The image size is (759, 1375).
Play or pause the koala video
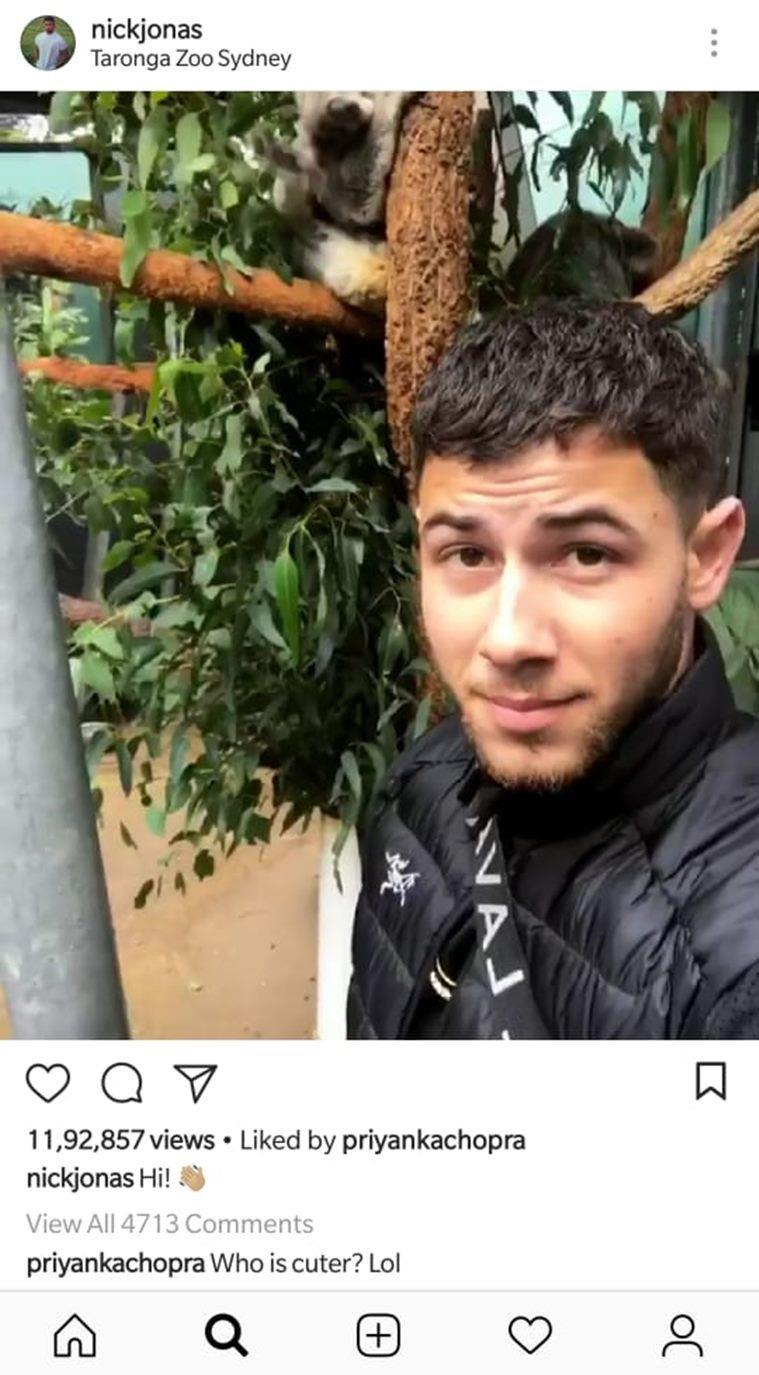(x=379, y=565)
